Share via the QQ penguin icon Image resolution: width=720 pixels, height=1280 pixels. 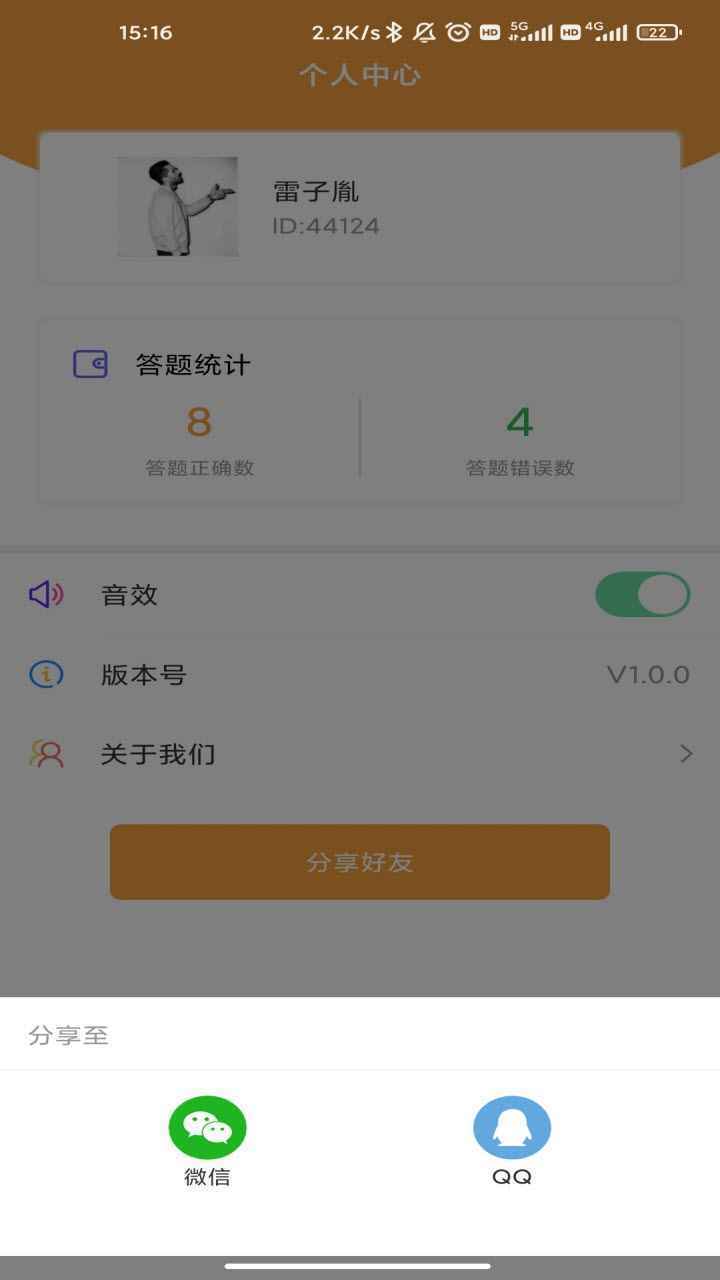tap(511, 1126)
